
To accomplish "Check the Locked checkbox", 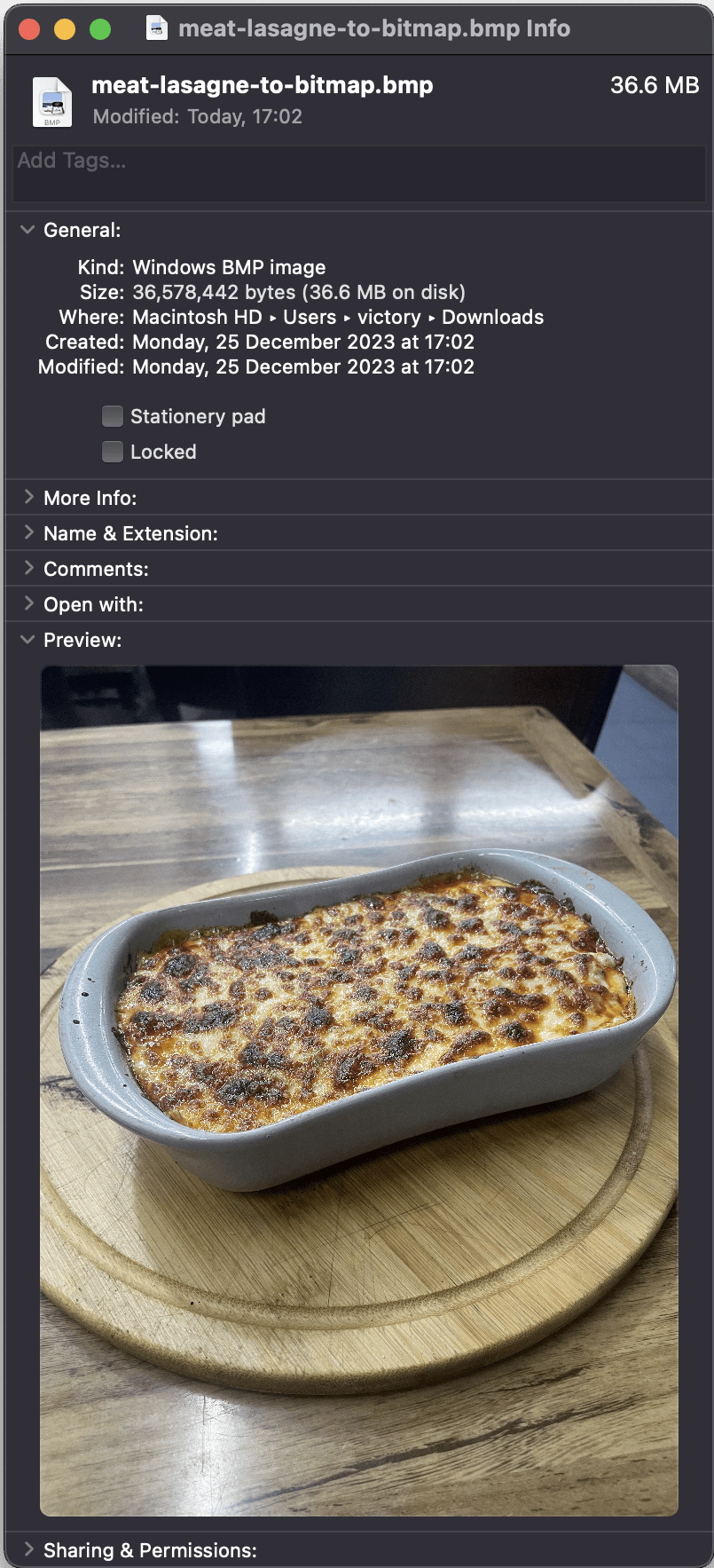I will click(x=113, y=452).
